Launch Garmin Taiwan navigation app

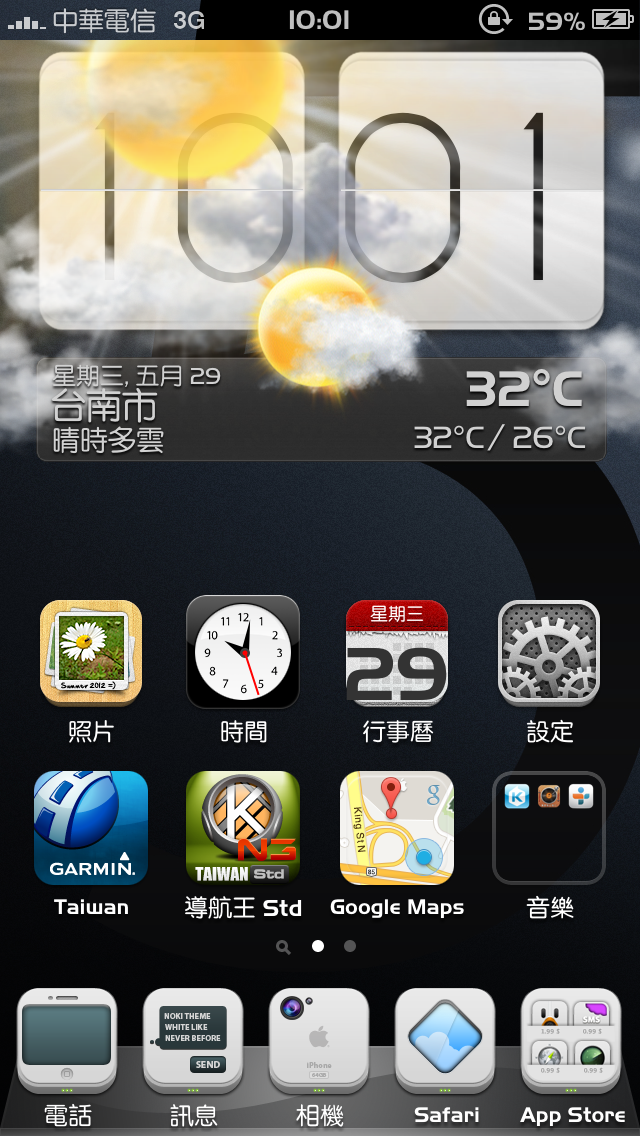(x=91, y=828)
